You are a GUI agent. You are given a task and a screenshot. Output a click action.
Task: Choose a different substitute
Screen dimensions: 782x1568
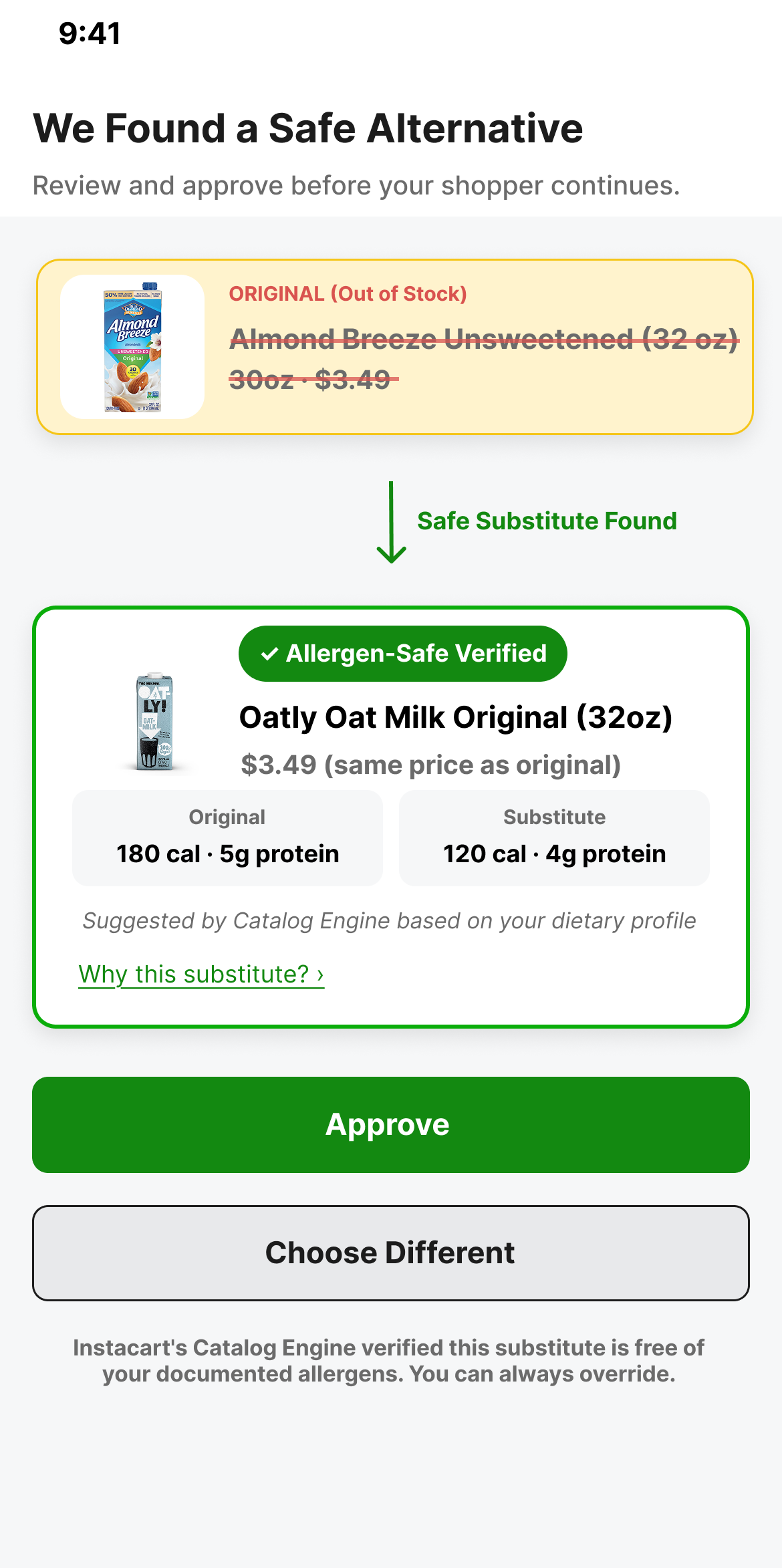click(x=391, y=1253)
